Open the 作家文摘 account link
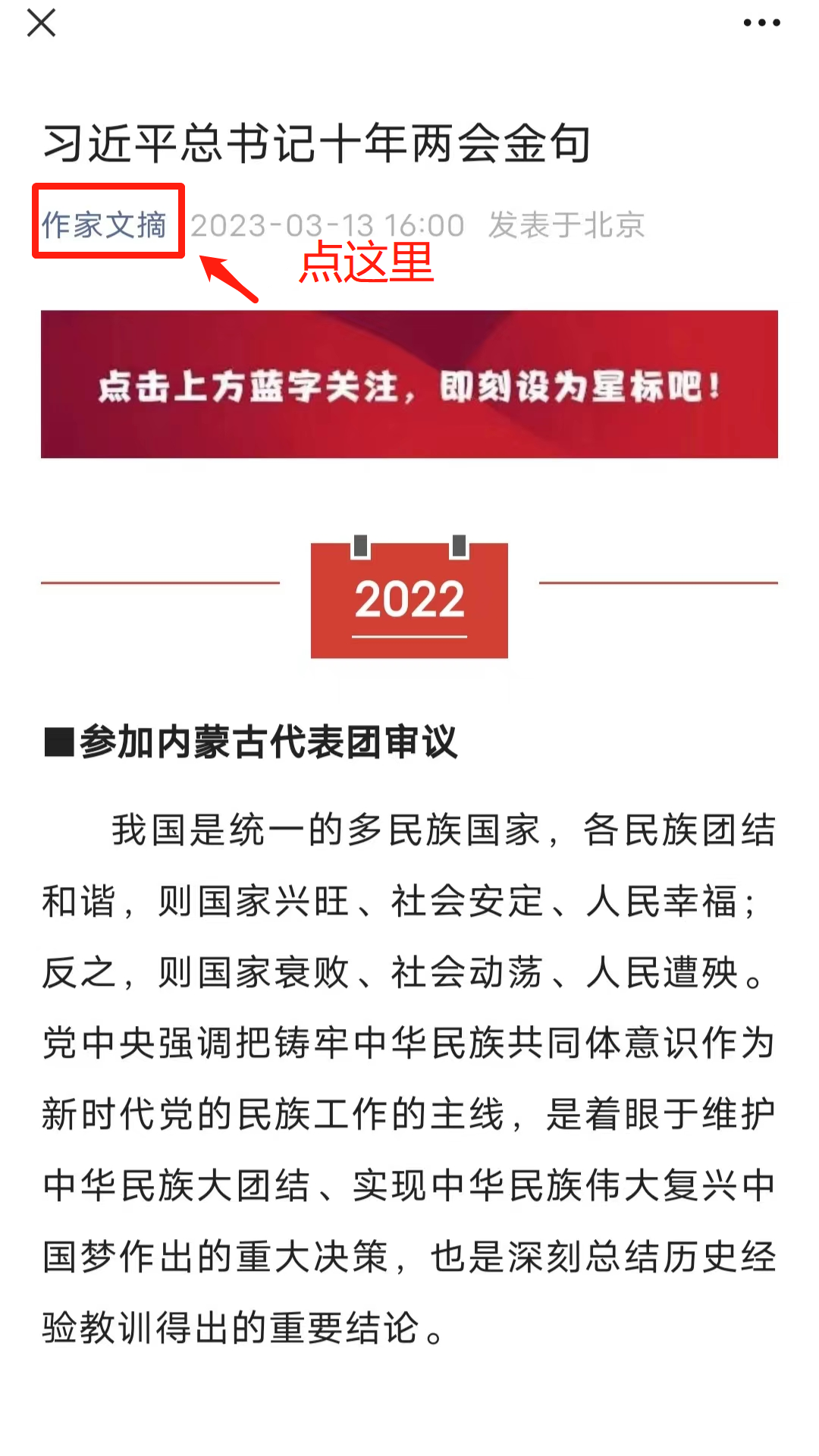 (104, 225)
